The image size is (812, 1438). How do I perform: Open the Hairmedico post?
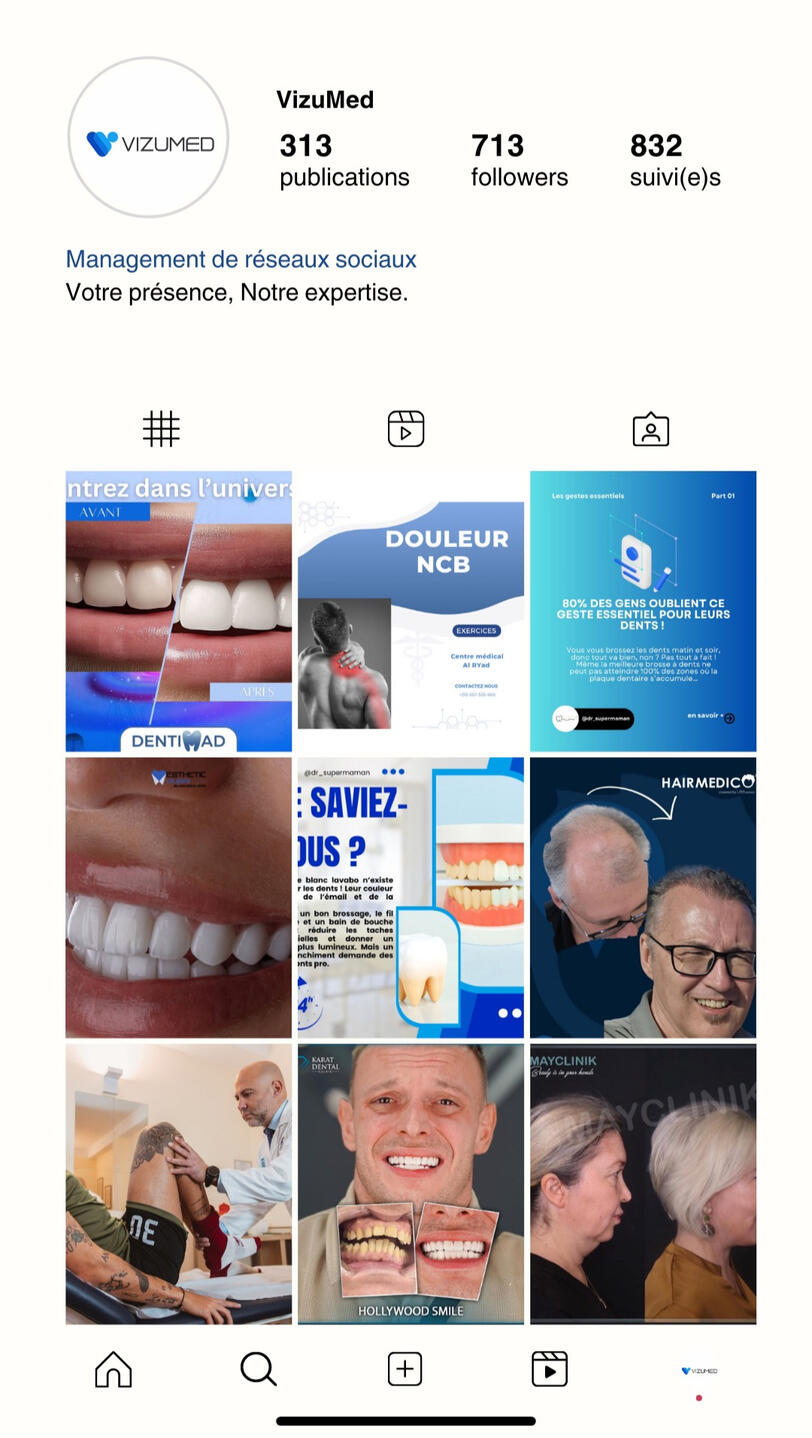643,897
